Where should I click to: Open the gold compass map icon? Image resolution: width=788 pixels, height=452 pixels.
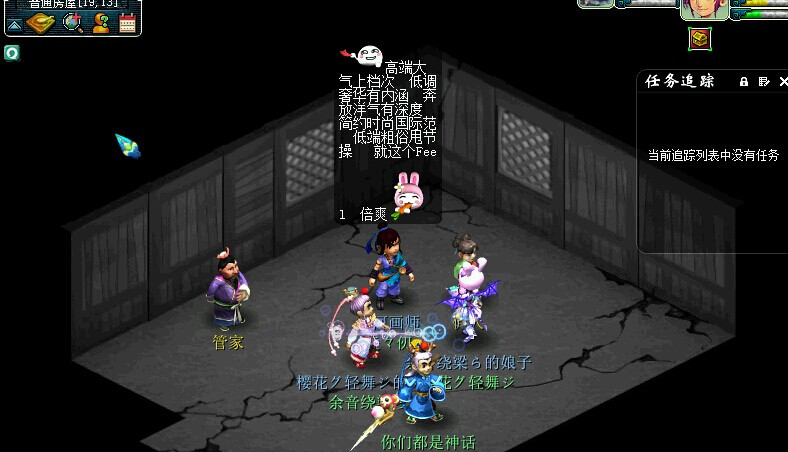(40, 23)
